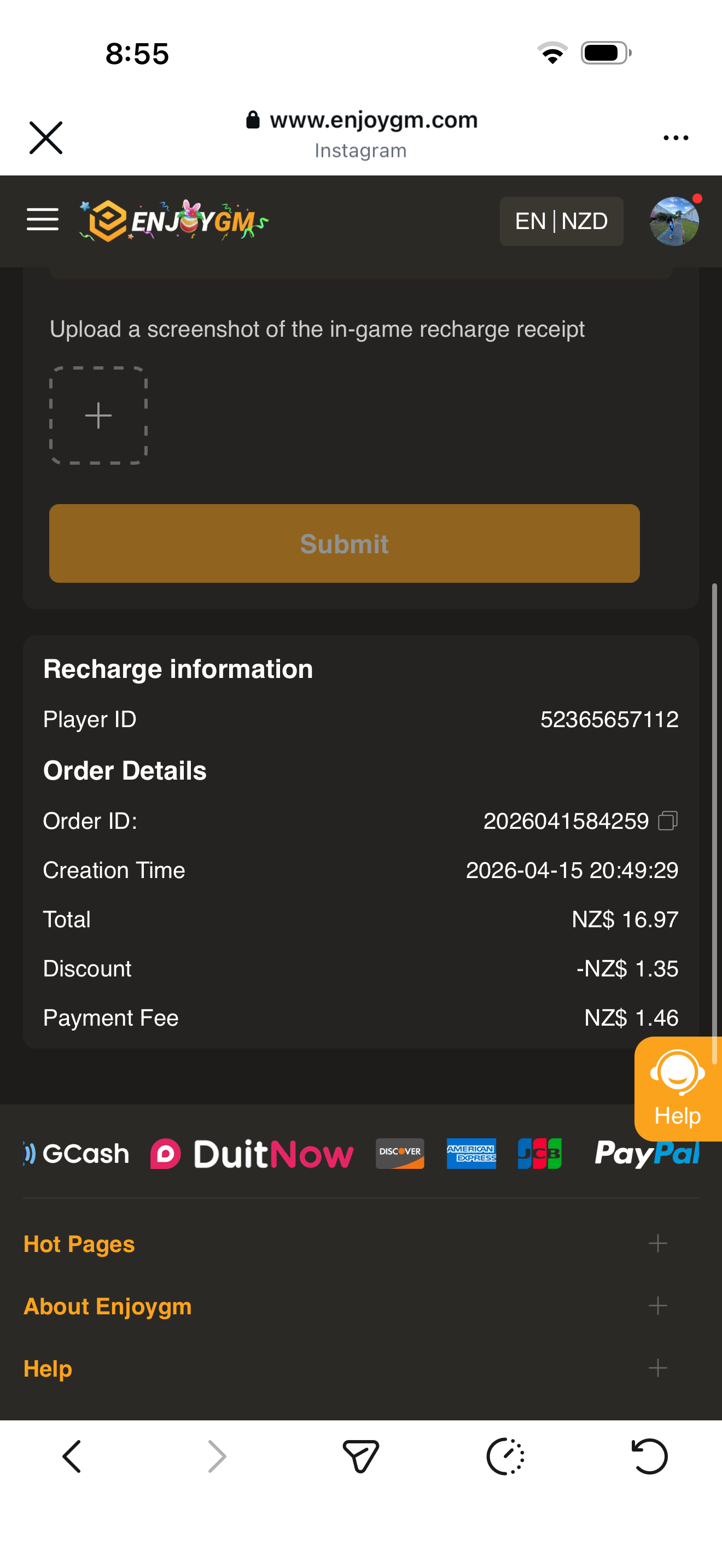Share this page via send icon
This screenshot has width=722, height=1568.
click(360, 1456)
